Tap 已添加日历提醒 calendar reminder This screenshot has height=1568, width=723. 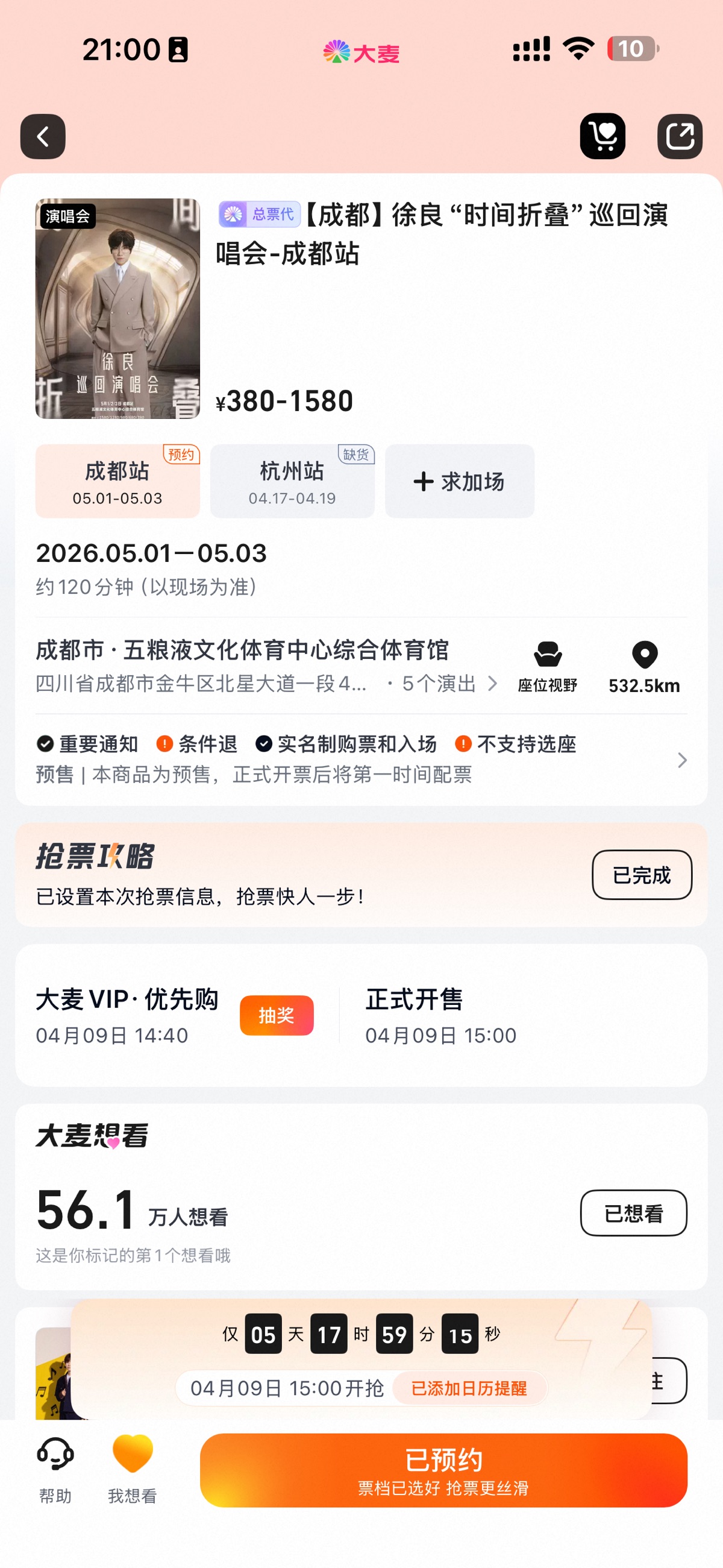click(469, 1388)
